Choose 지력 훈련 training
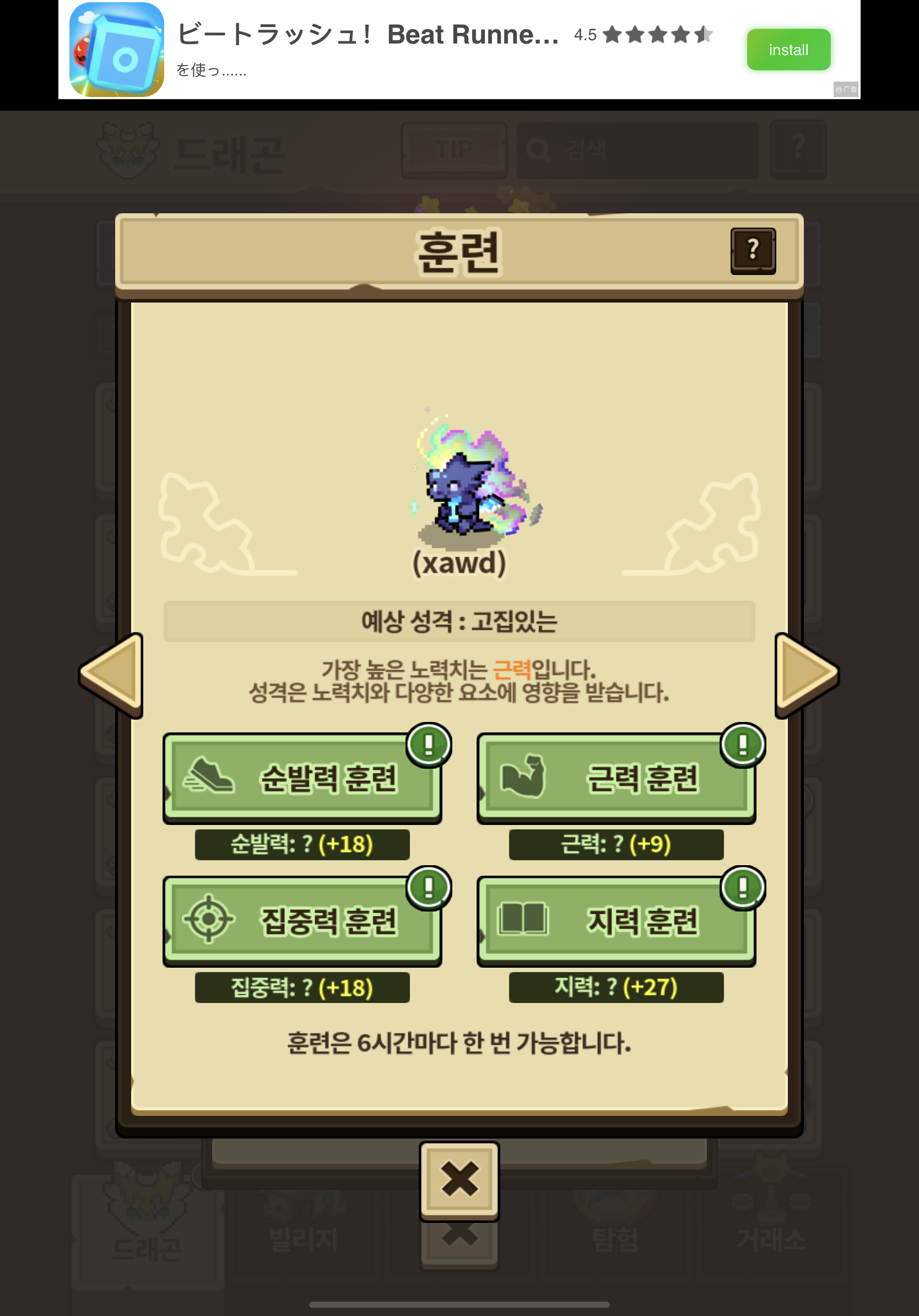 [616, 920]
